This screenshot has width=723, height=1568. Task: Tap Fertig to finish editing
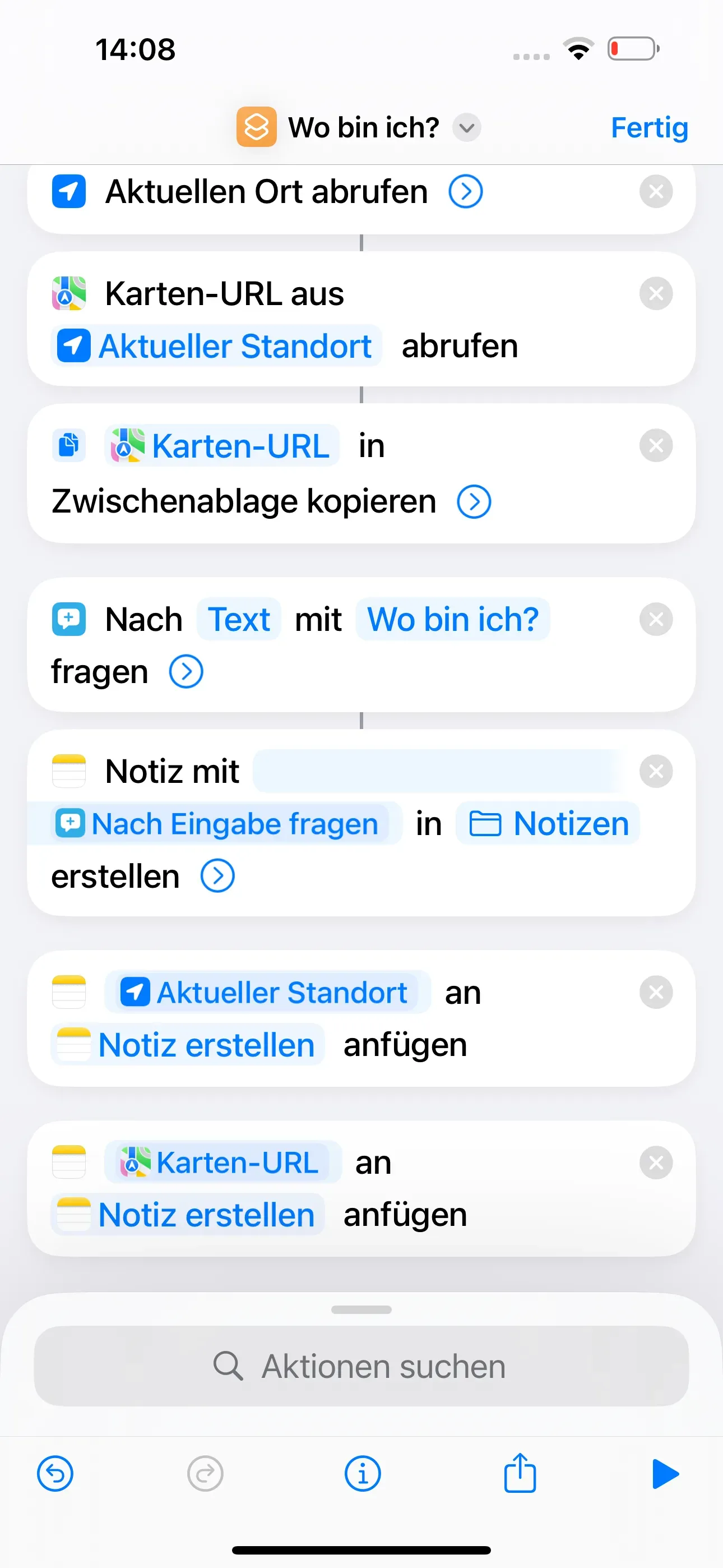[x=649, y=128]
